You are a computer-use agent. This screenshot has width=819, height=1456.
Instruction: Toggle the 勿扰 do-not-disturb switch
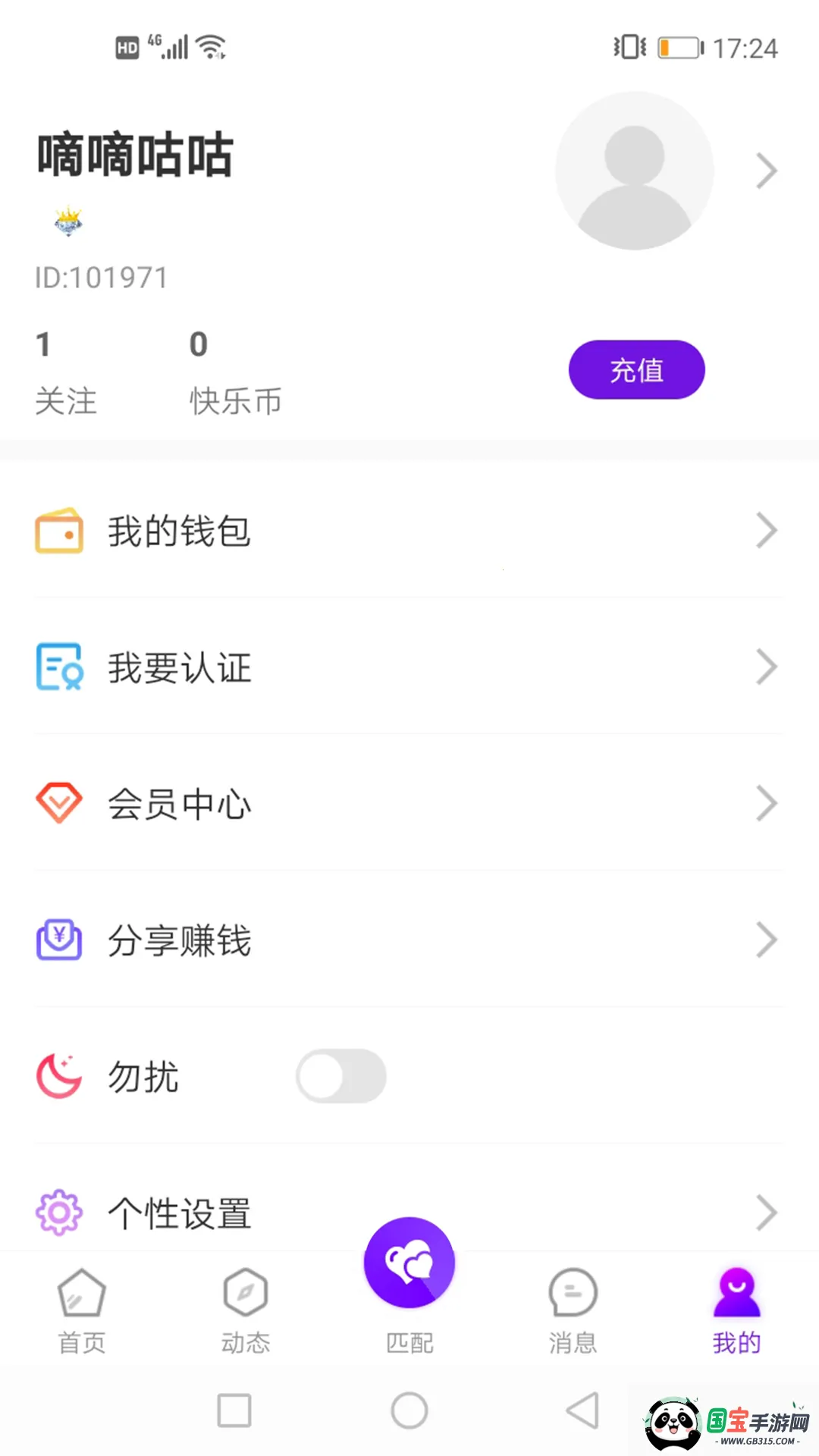(340, 1075)
